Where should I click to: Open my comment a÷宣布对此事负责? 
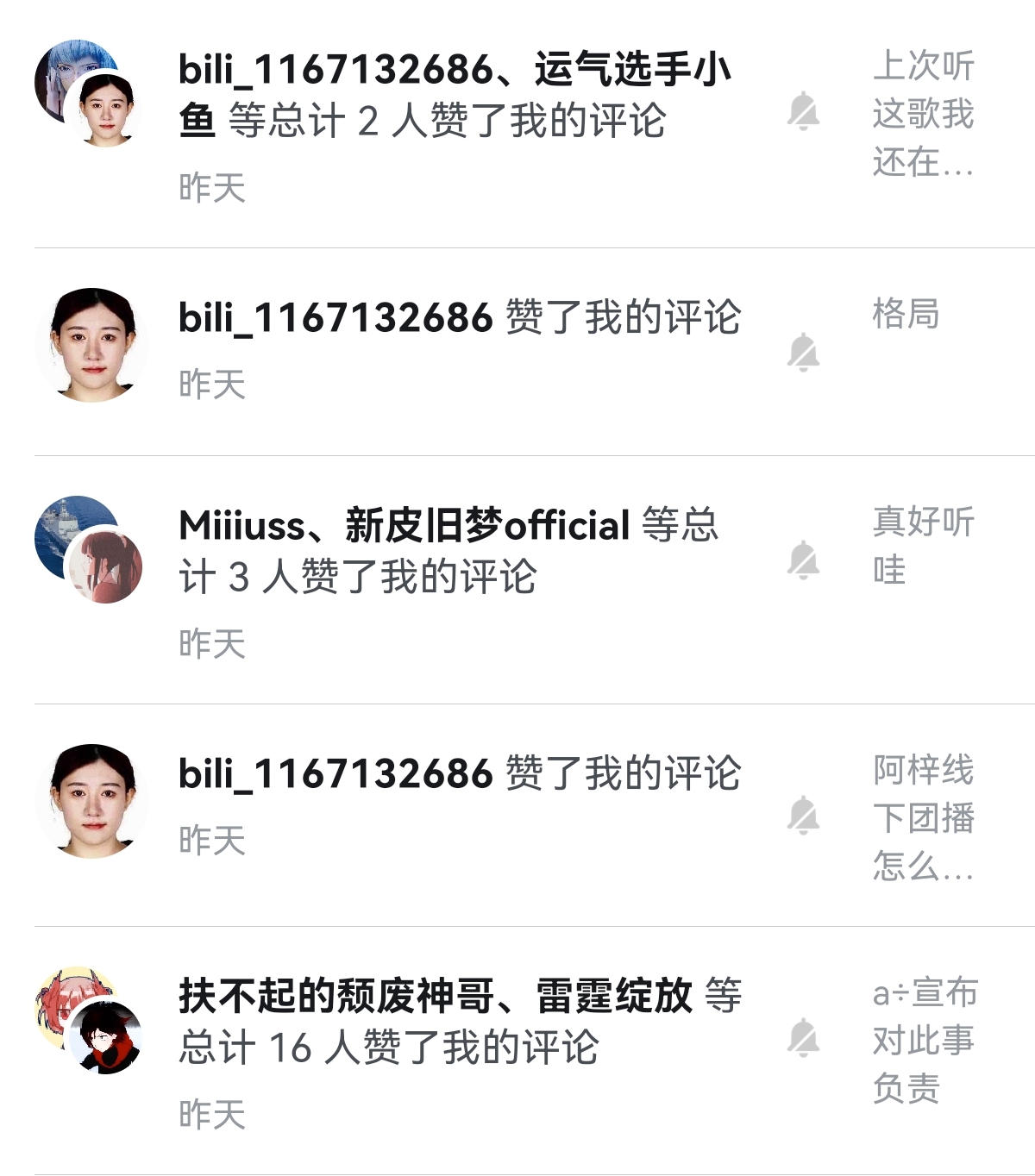tap(924, 1040)
